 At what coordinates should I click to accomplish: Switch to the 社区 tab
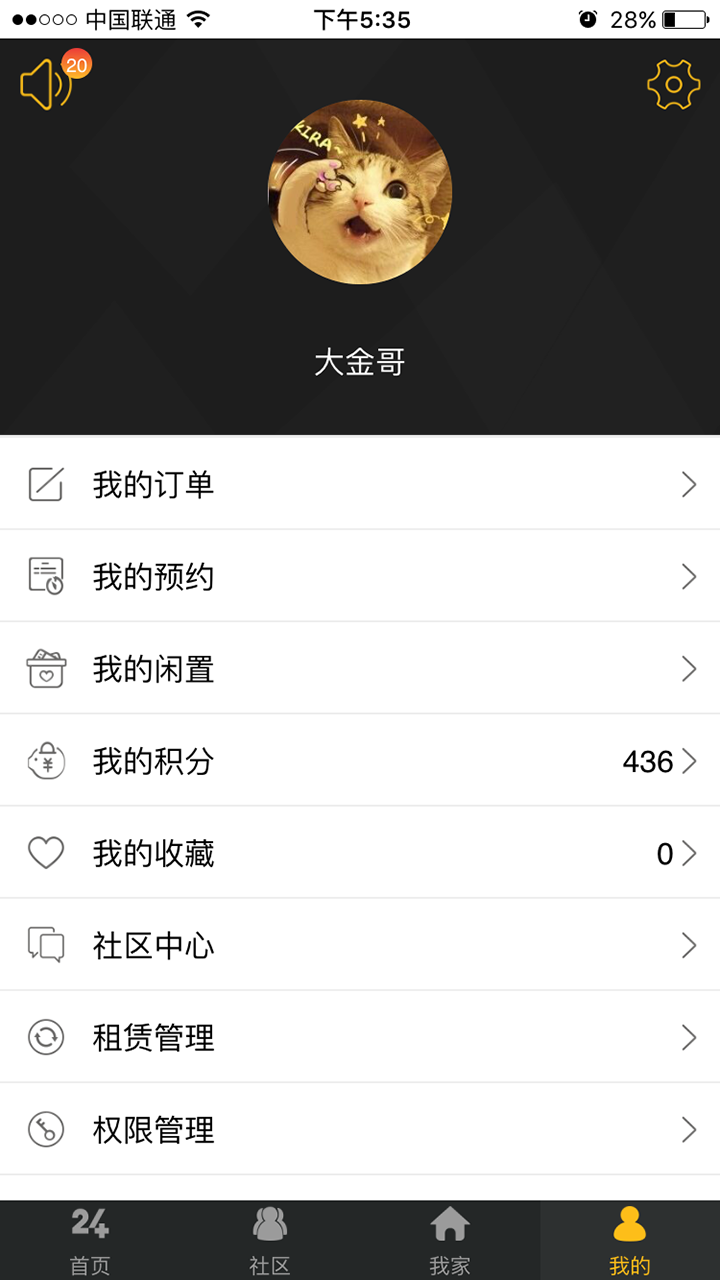point(270,1241)
